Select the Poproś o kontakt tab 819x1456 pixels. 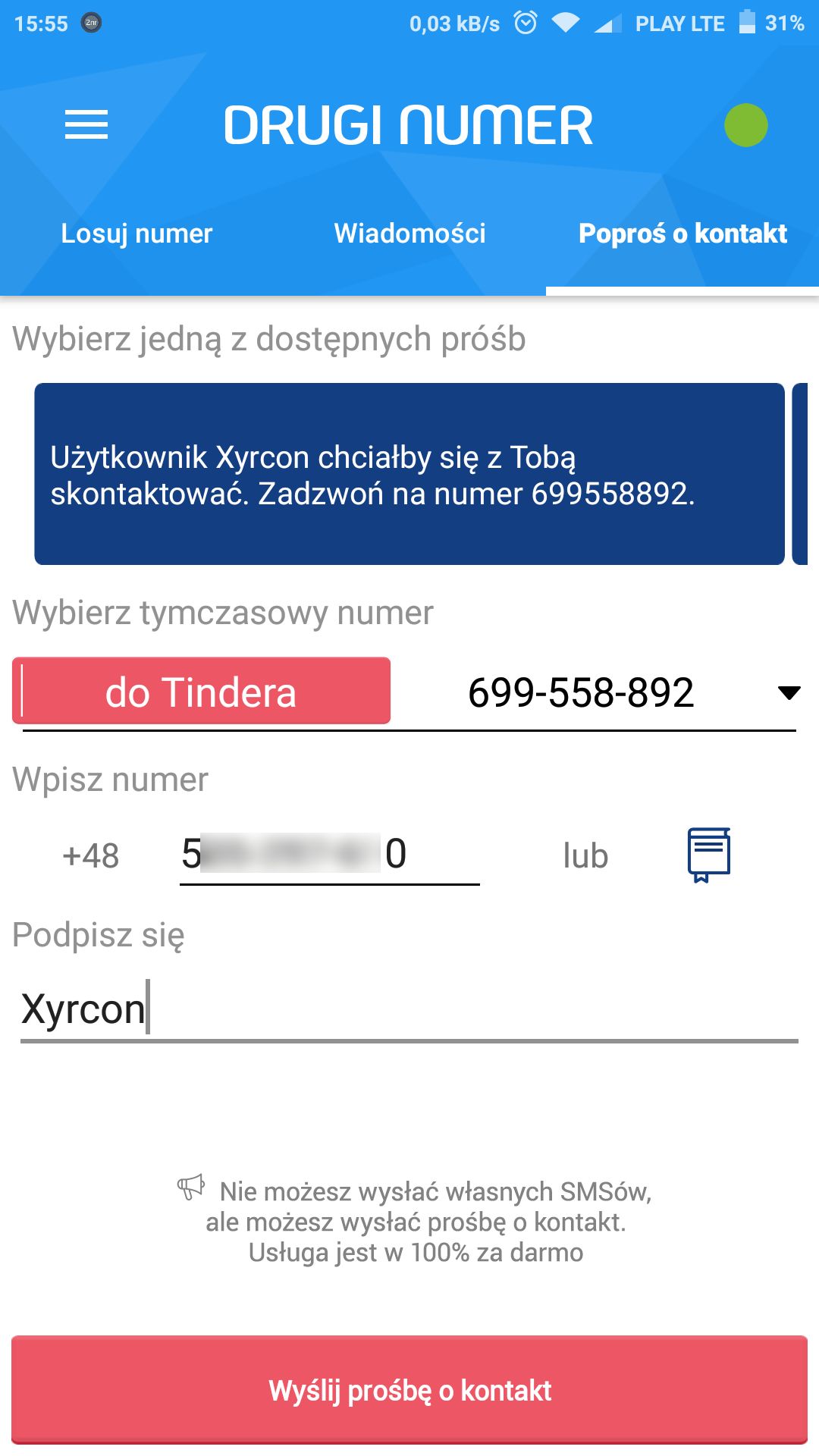point(682,234)
